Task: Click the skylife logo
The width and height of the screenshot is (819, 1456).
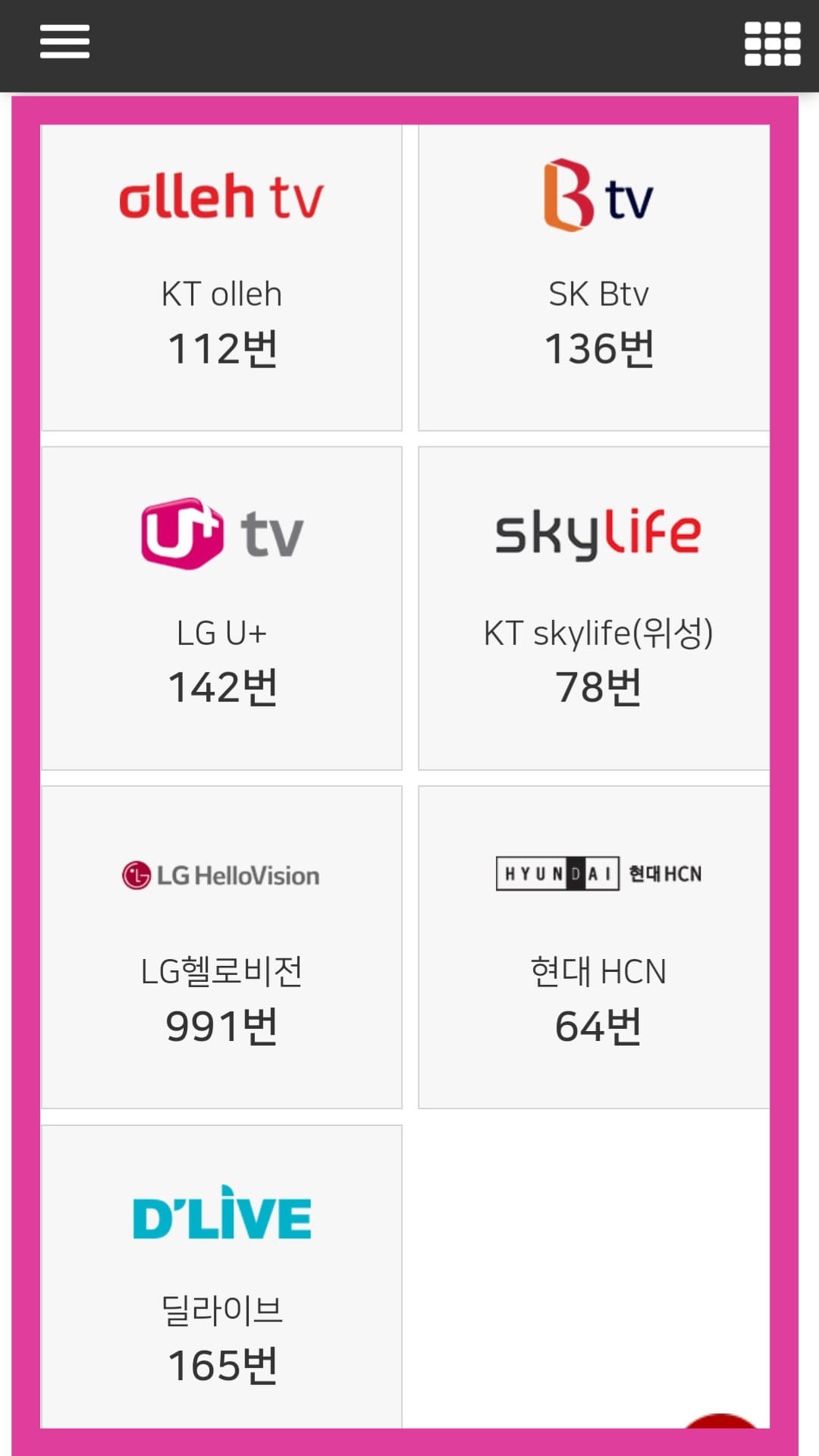Action: (596, 532)
